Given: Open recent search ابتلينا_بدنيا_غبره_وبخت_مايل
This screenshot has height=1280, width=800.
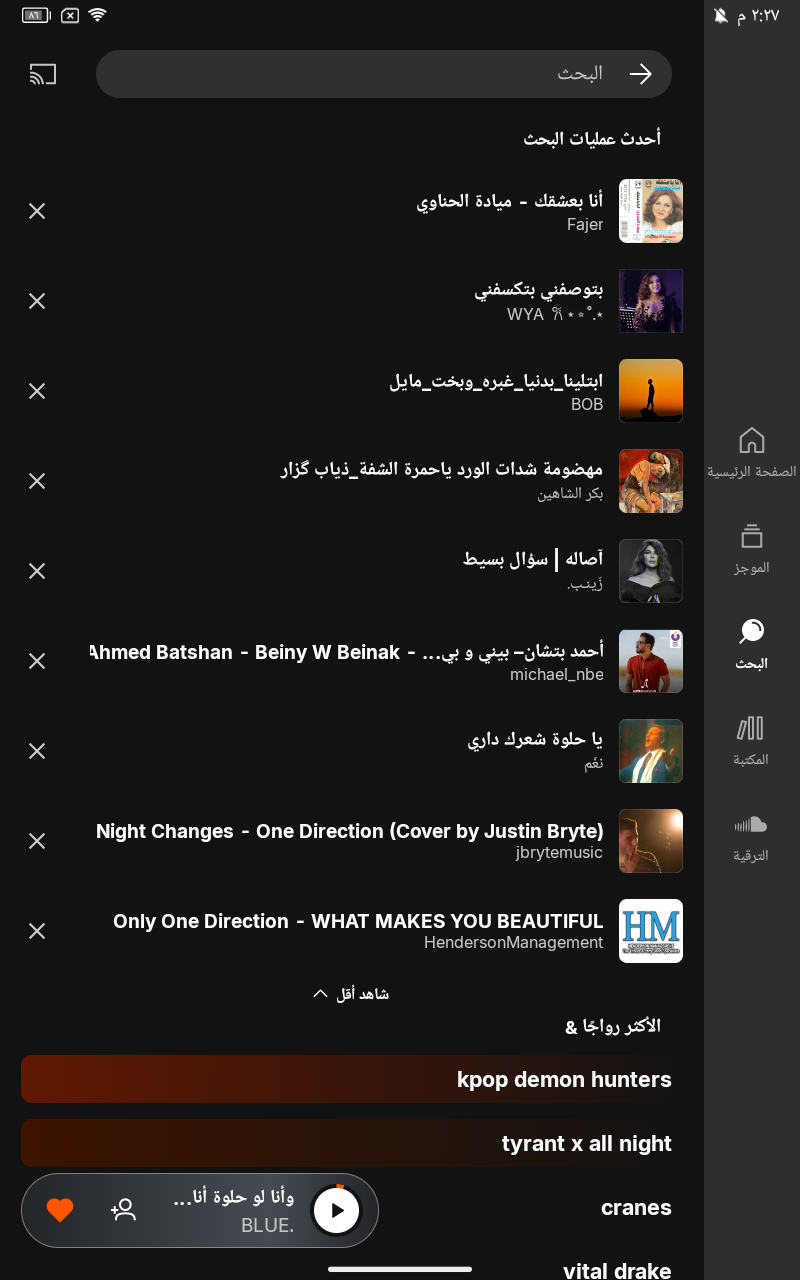Looking at the screenshot, I should coord(497,391).
